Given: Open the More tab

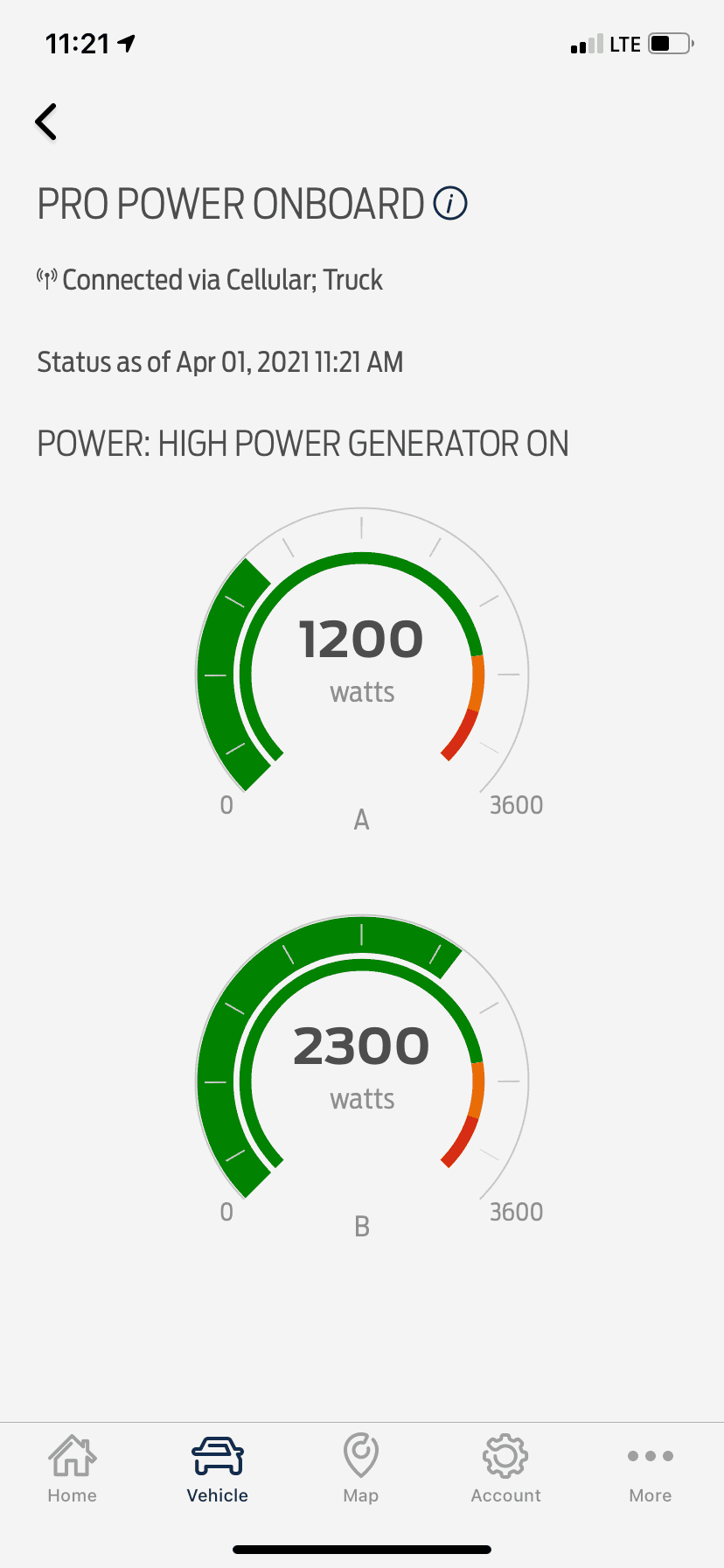Looking at the screenshot, I should pyautogui.click(x=651, y=1469).
